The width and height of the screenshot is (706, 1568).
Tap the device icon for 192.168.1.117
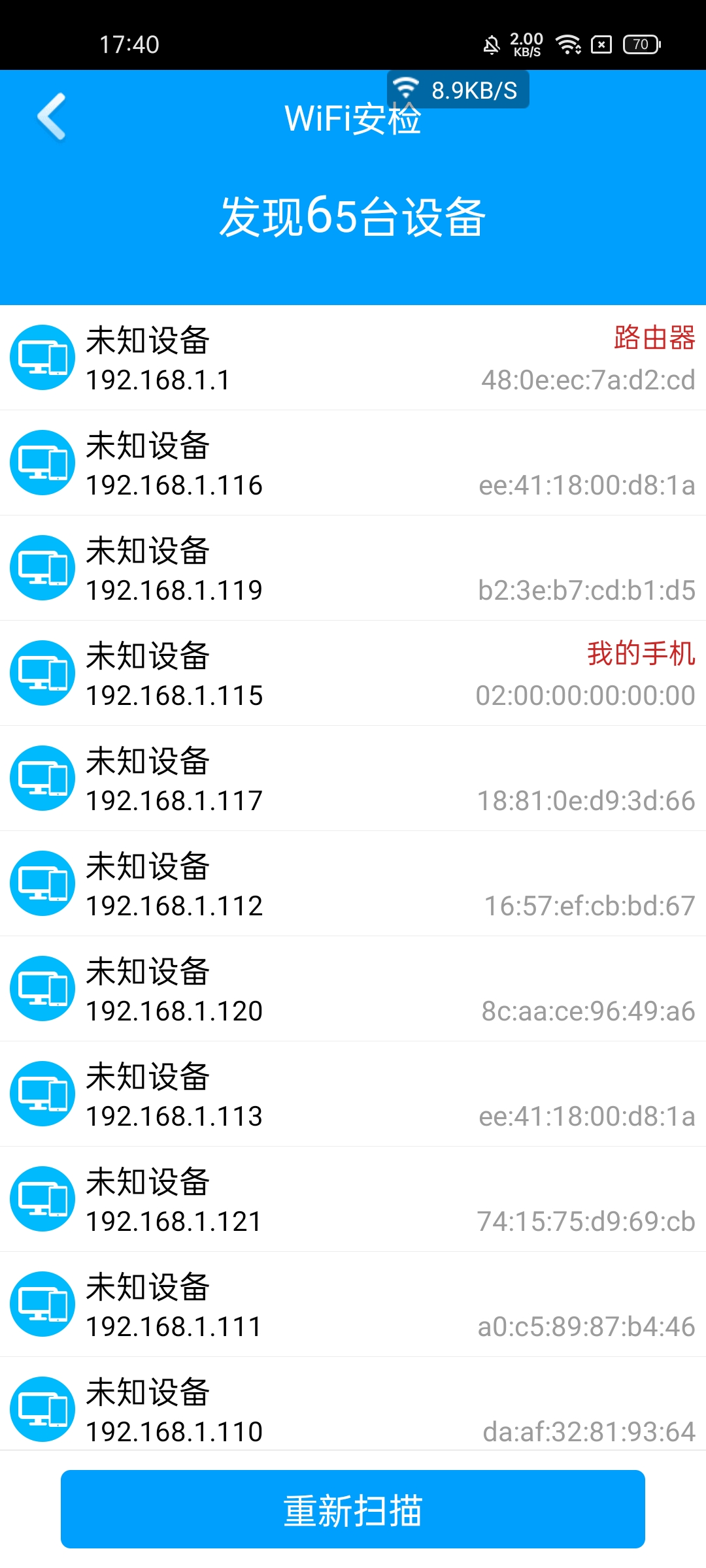(42, 778)
